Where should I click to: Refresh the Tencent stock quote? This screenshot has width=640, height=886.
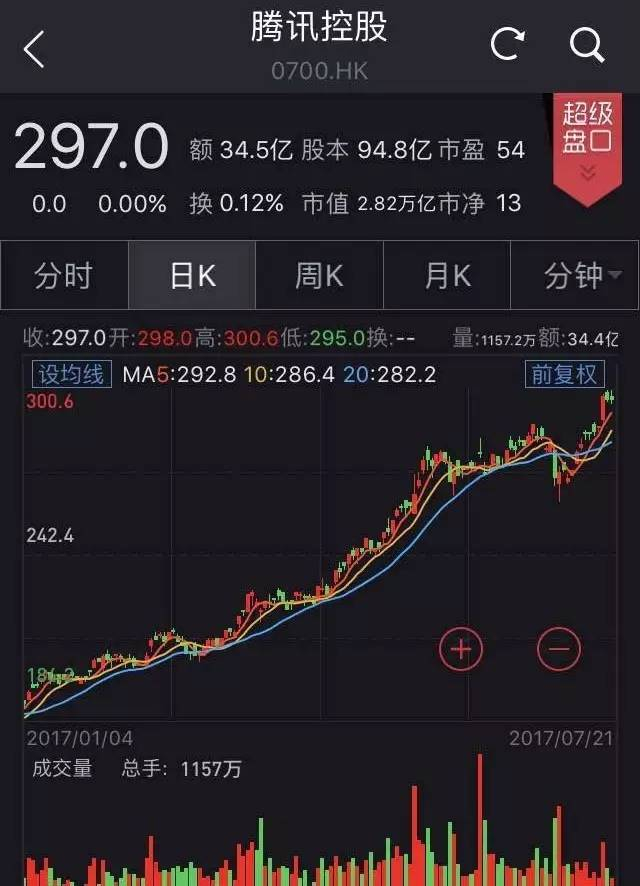508,44
